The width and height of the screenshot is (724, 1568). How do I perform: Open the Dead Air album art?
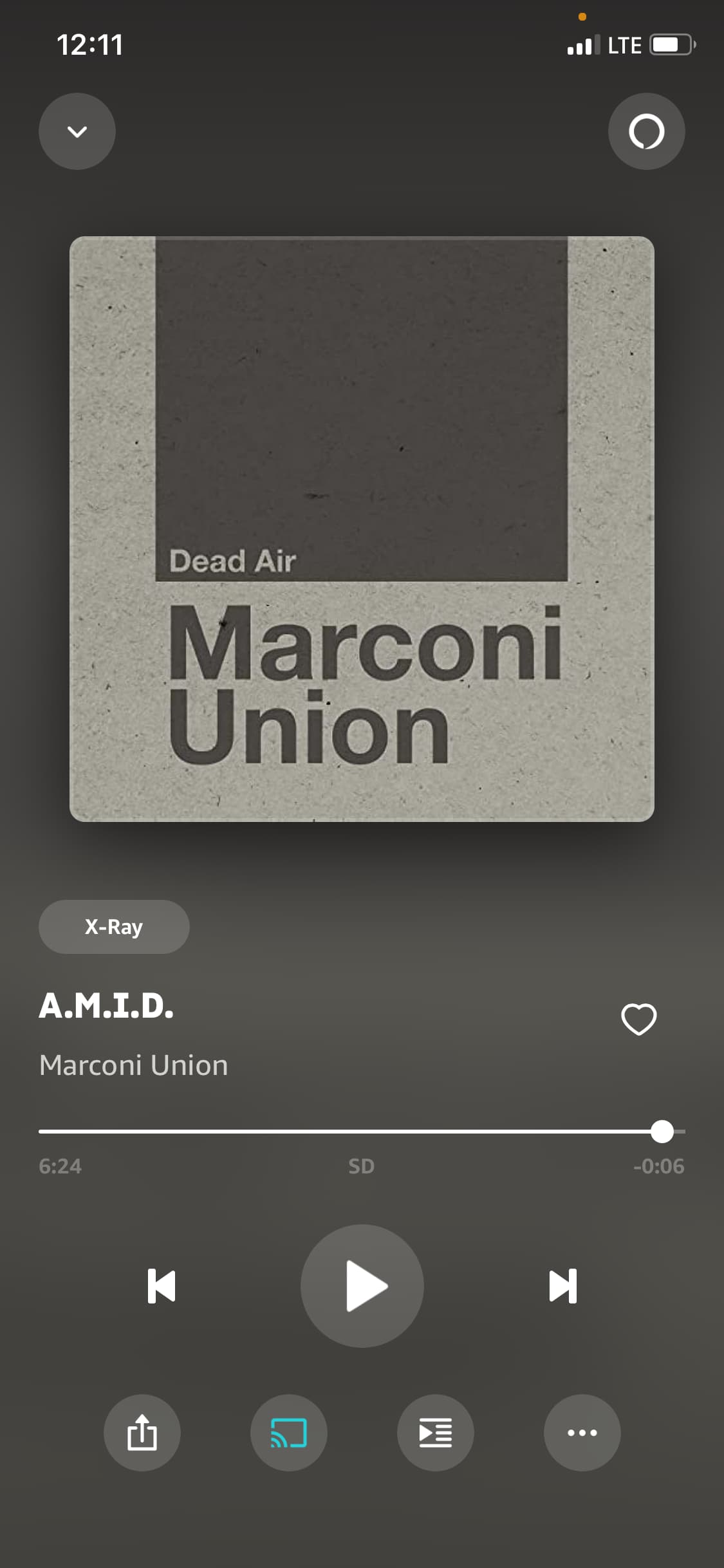coord(362,529)
